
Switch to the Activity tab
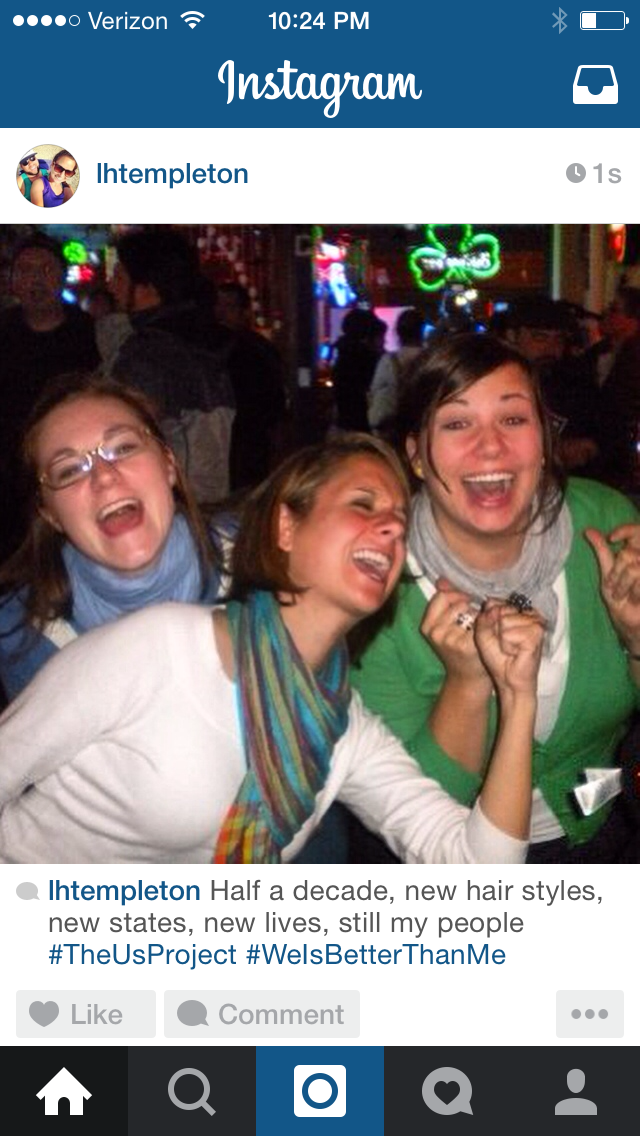(x=448, y=1091)
